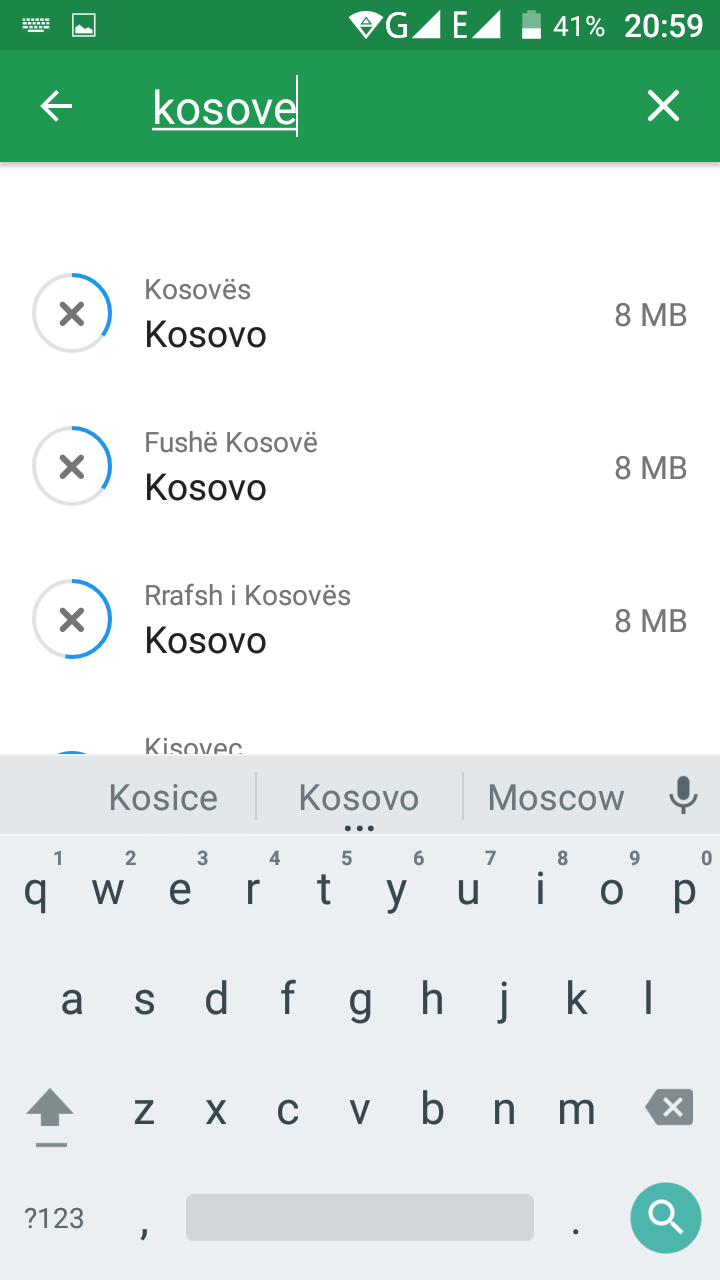Cancel the Fushë Kosovë map download
Viewport: 720px width, 1280px height.
(72, 467)
